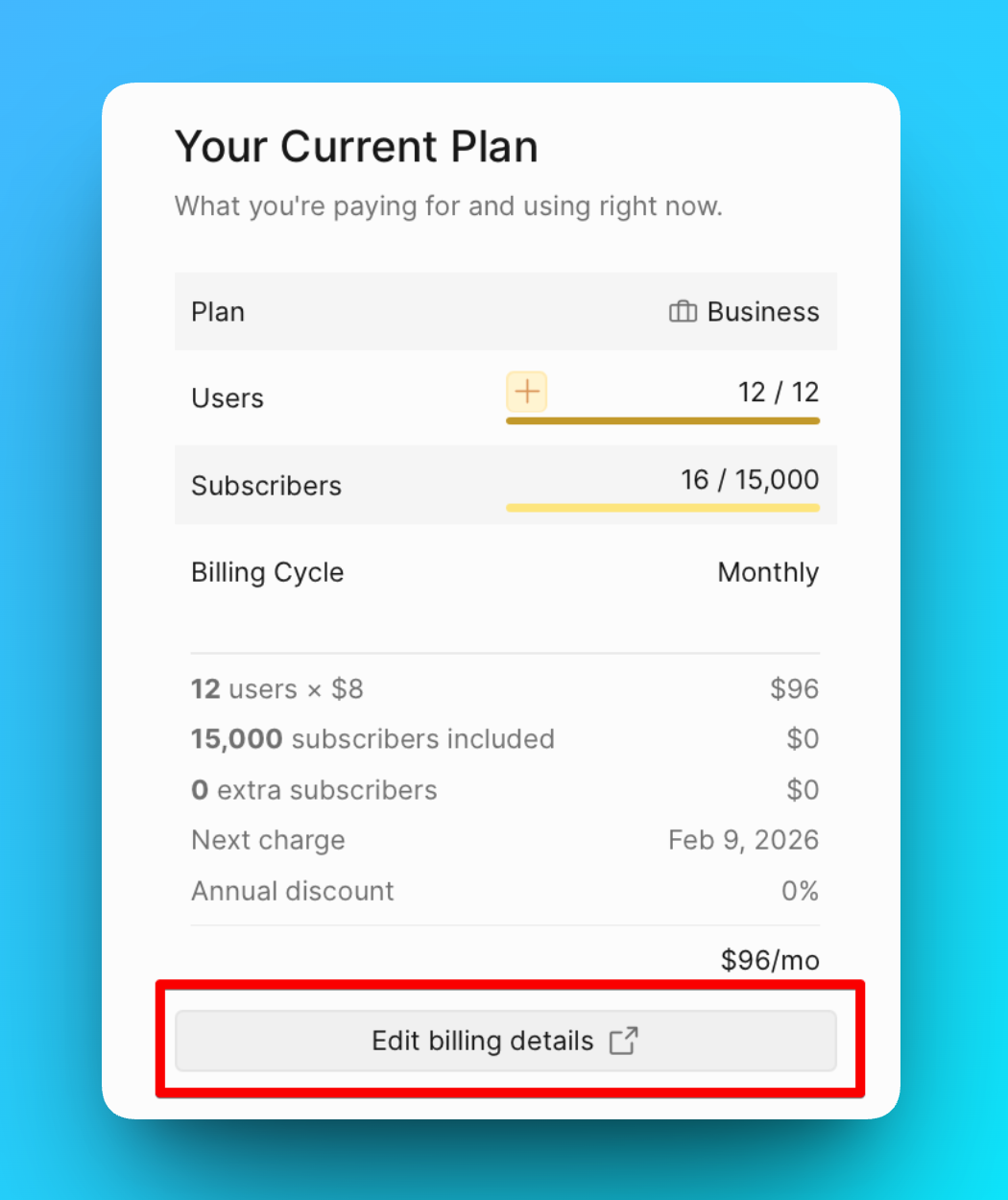Screen dimensions: 1008x1200
Task: Open Edit billing details
Action: click(505, 1041)
